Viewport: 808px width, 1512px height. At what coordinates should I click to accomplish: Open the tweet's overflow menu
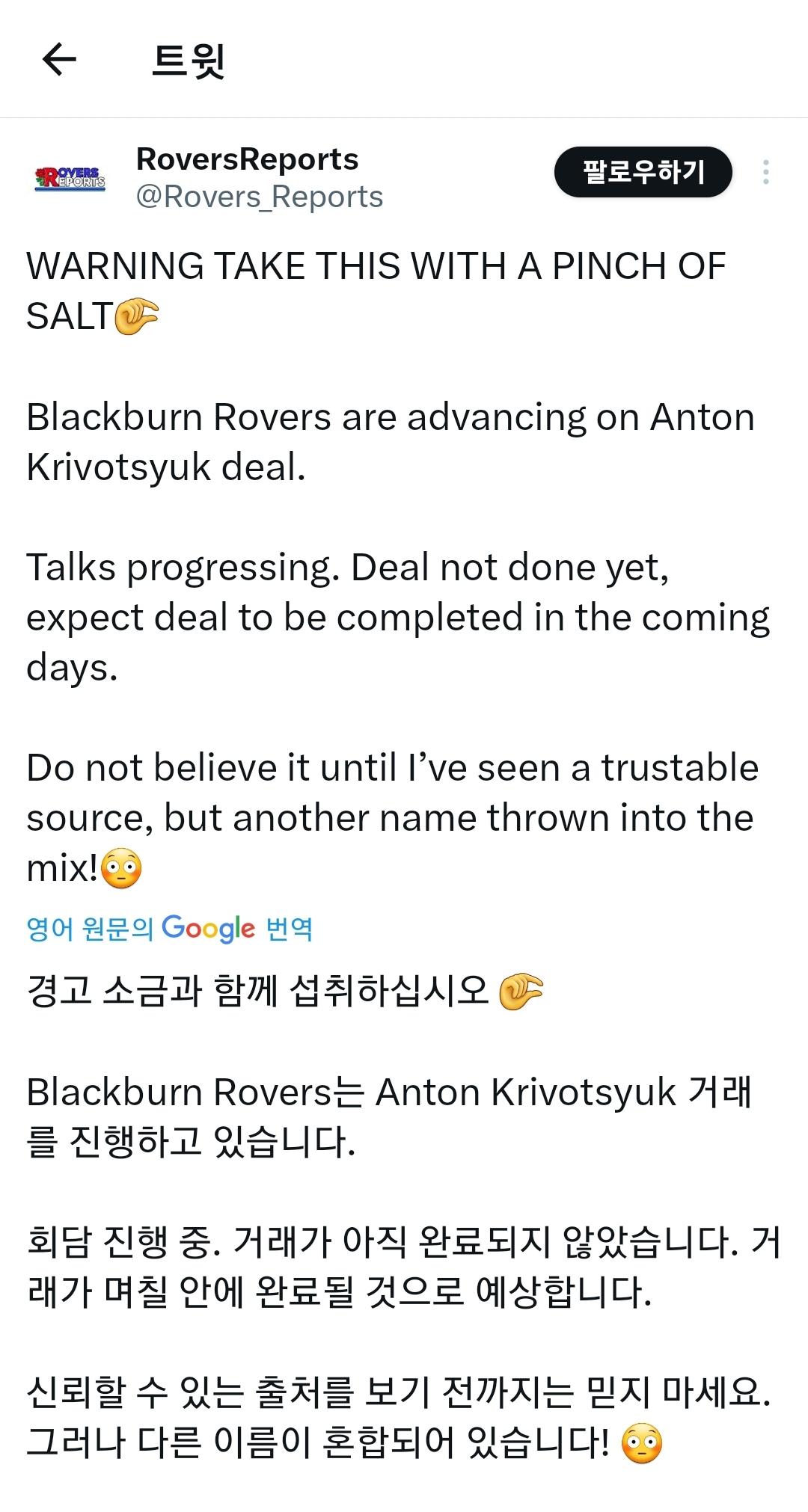[x=765, y=172]
